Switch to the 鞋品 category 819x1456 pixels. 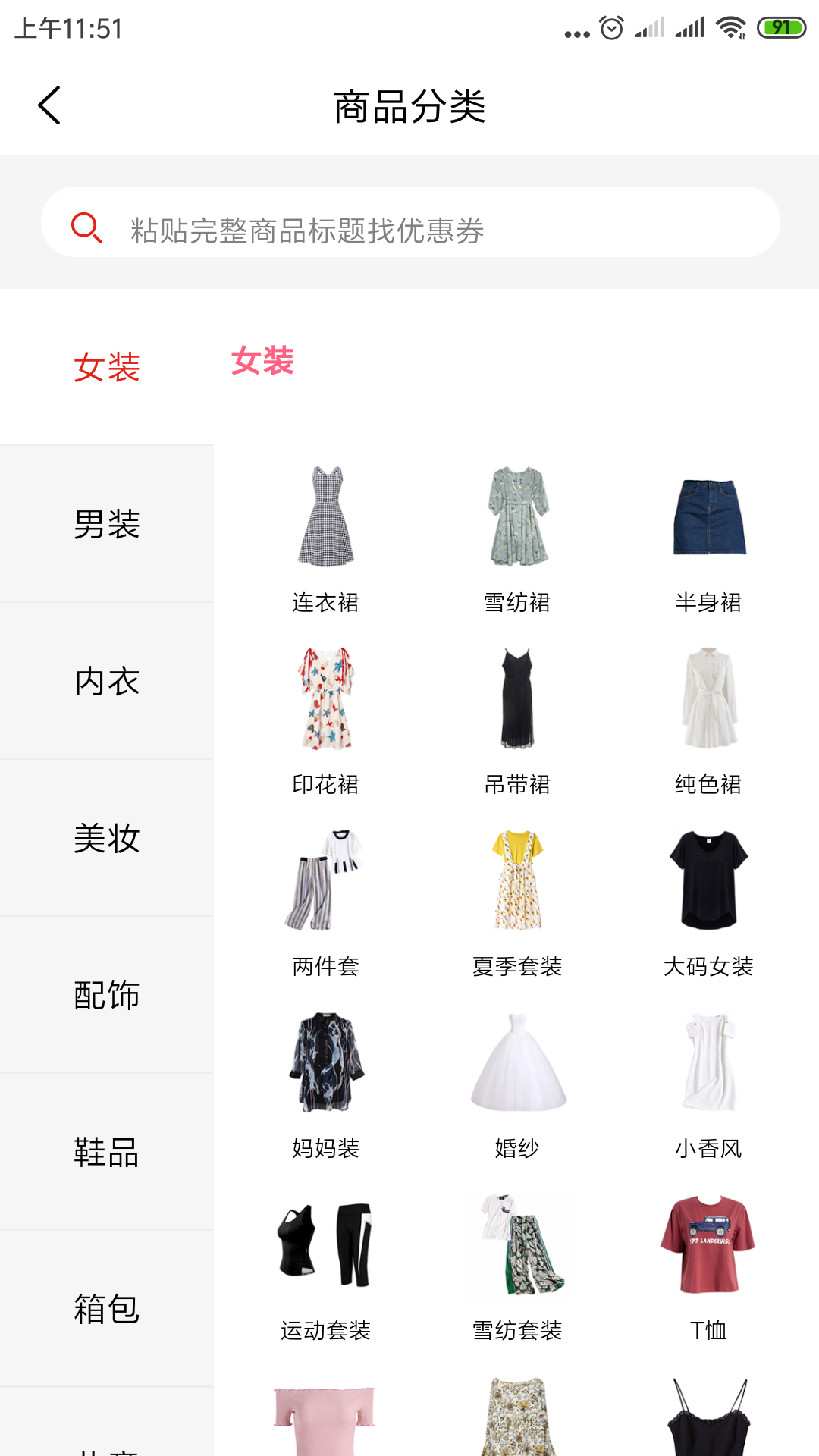tap(107, 1152)
